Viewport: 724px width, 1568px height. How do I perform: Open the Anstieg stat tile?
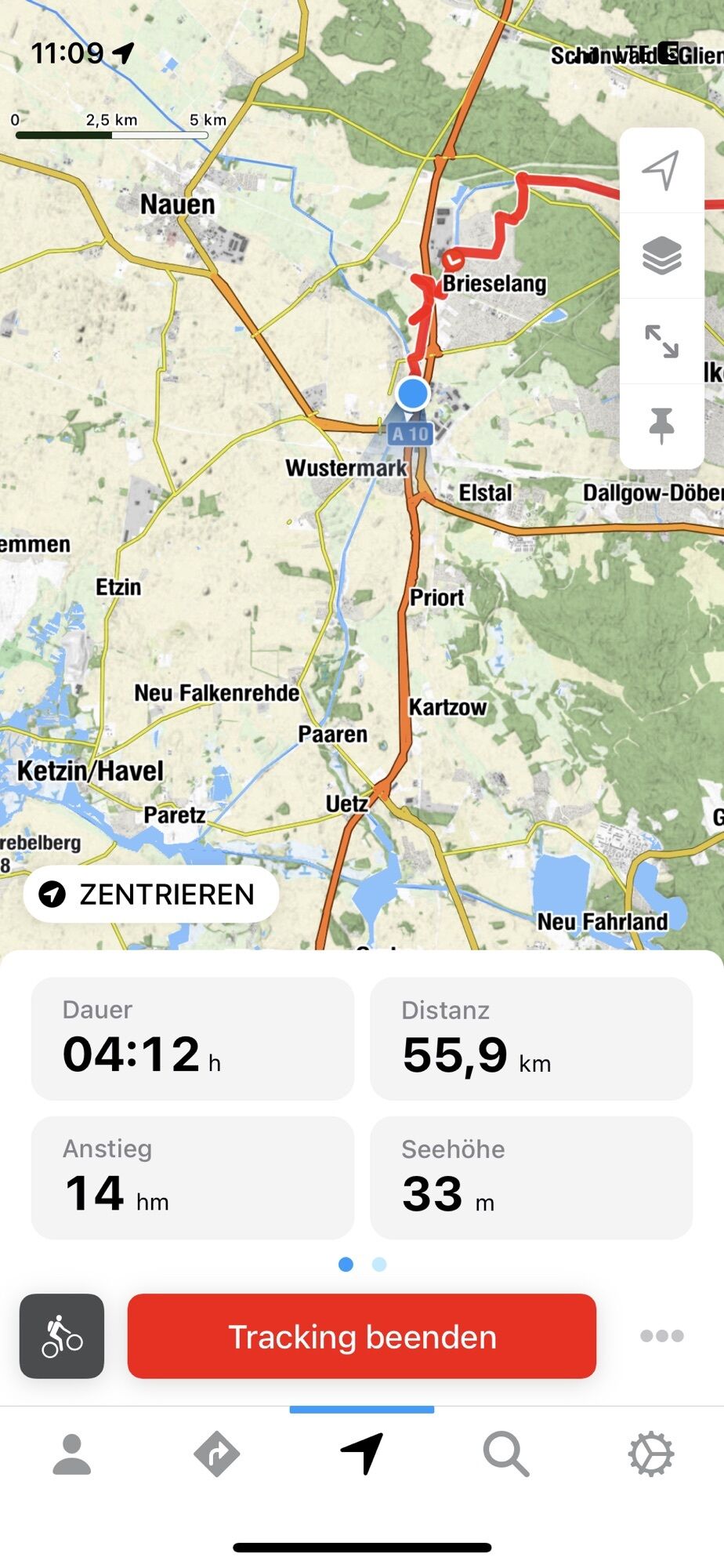(x=193, y=1178)
